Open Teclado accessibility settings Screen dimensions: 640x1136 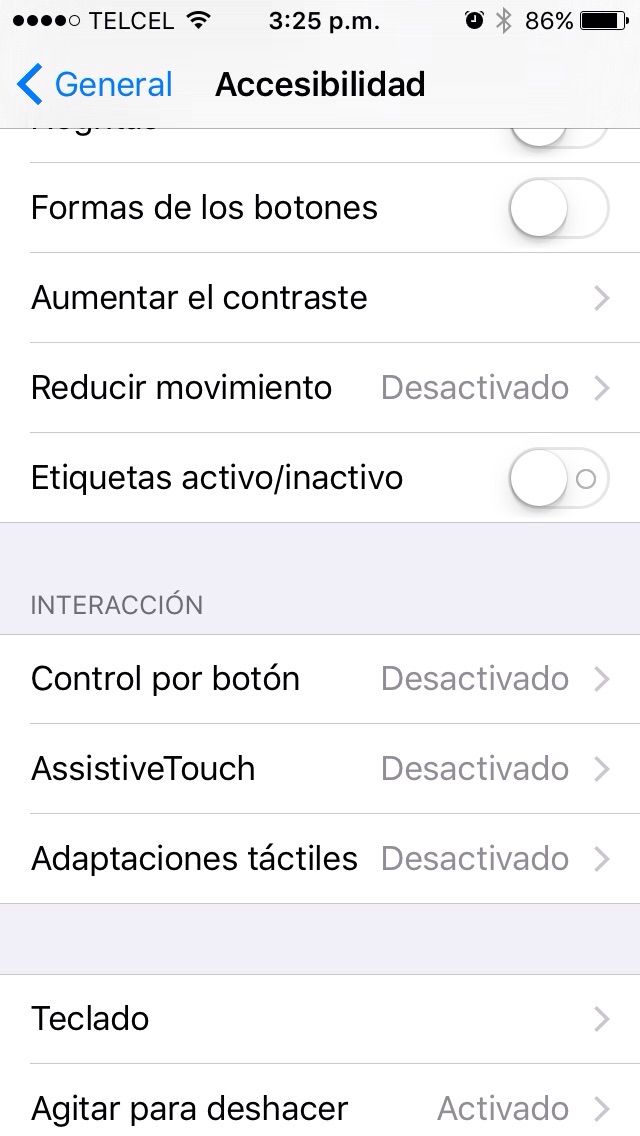pos(320,1019)
